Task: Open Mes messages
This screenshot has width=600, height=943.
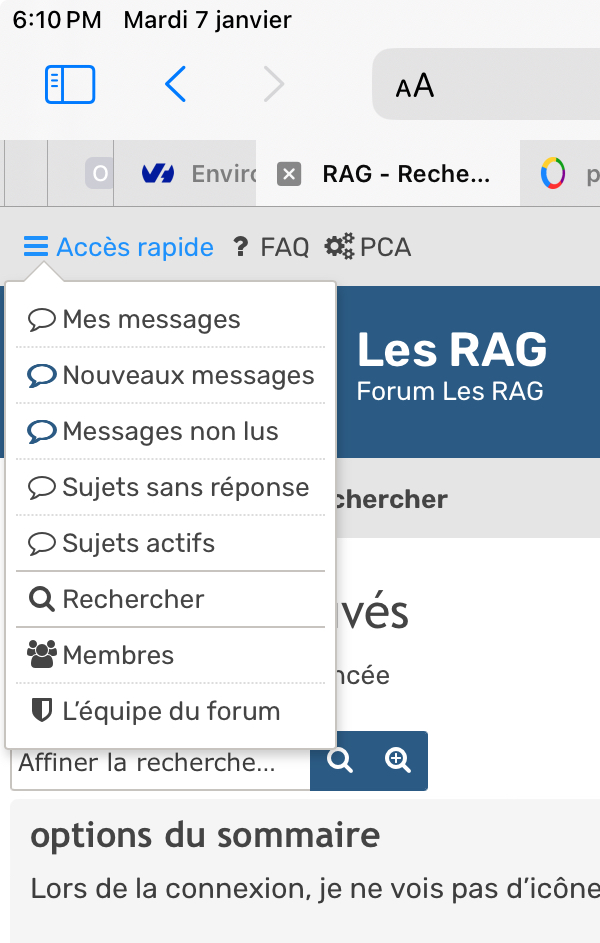Action: (x=150, y=320)
